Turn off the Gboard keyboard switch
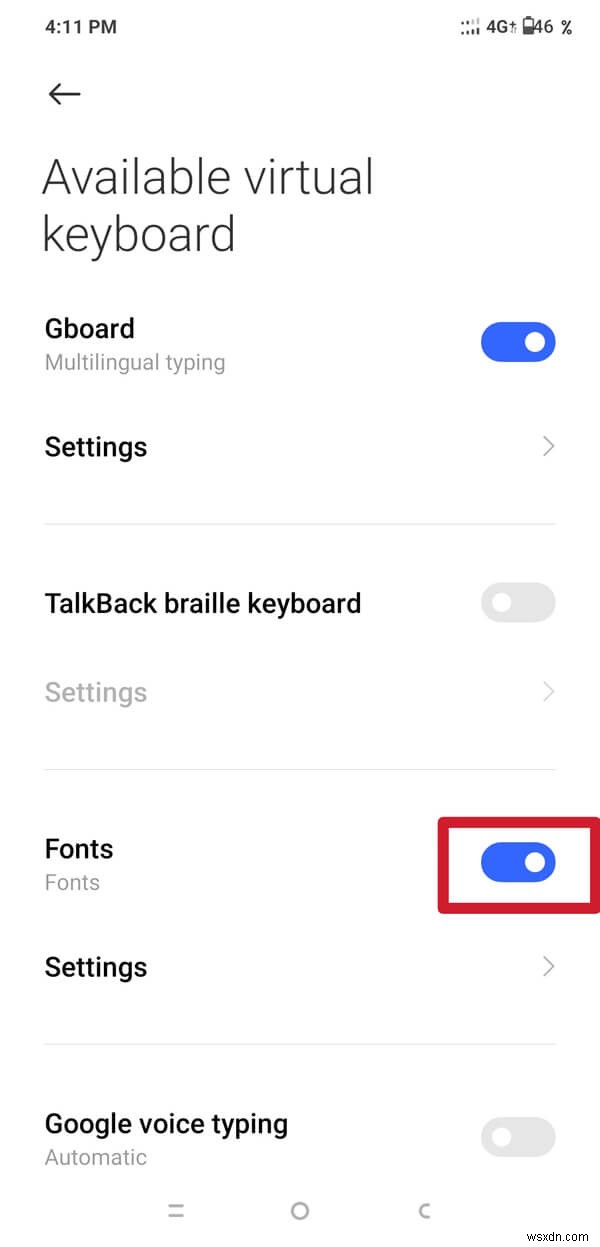The height and width of the screenshot is (1247, 600). click(x=518, y=342)
